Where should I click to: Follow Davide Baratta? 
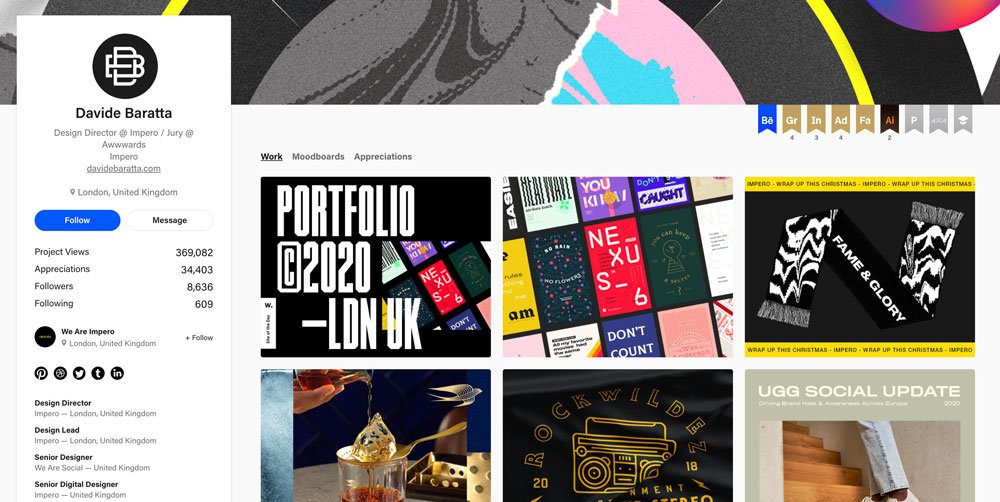(77, 220)
